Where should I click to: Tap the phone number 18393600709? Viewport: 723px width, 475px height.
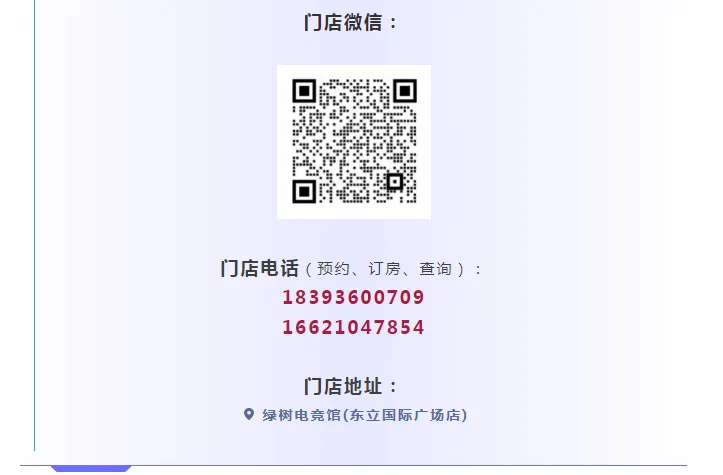click(x=353, y=297)
